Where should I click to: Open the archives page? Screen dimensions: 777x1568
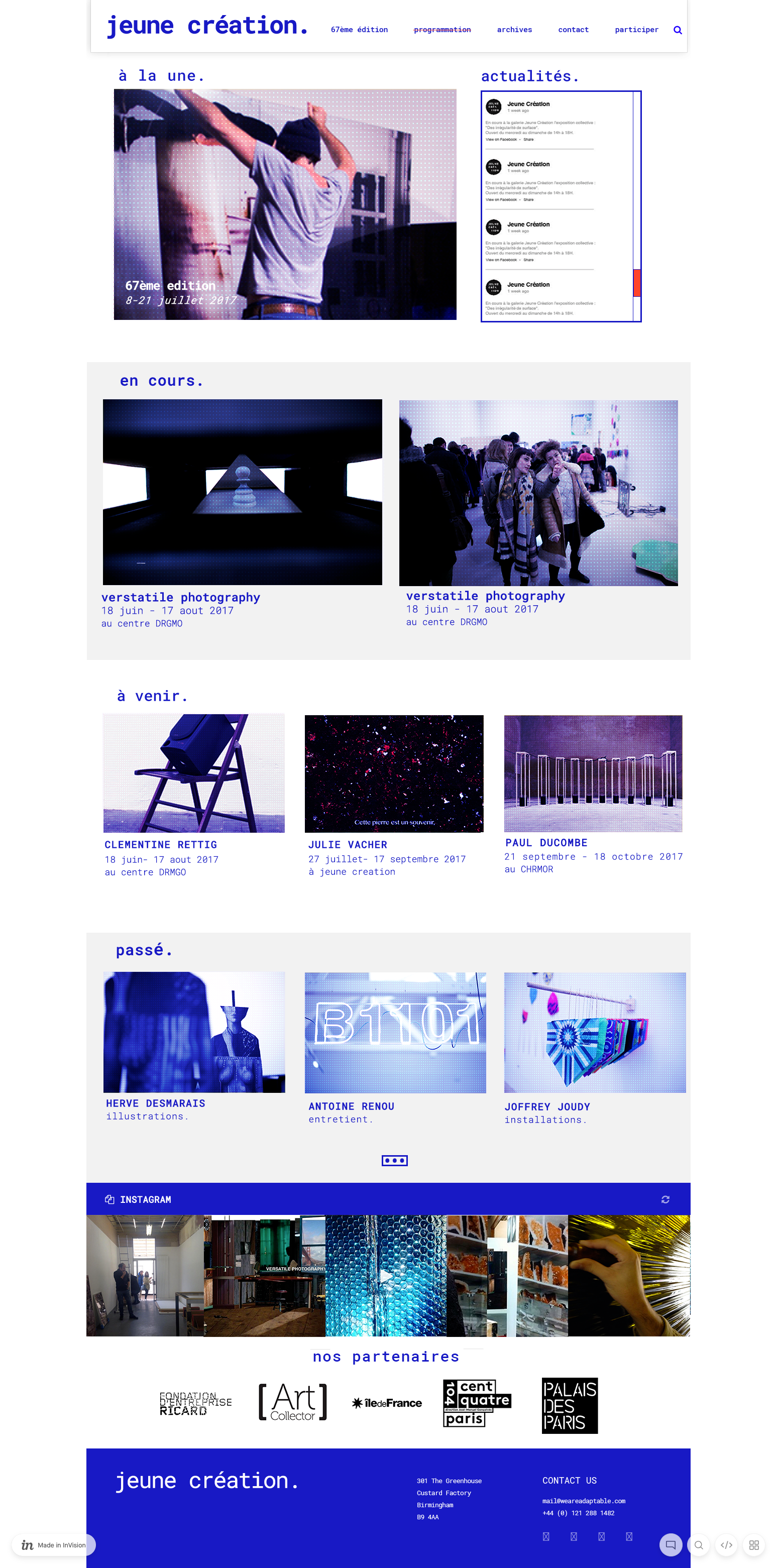pyautogui.click(x=514, y=30)
